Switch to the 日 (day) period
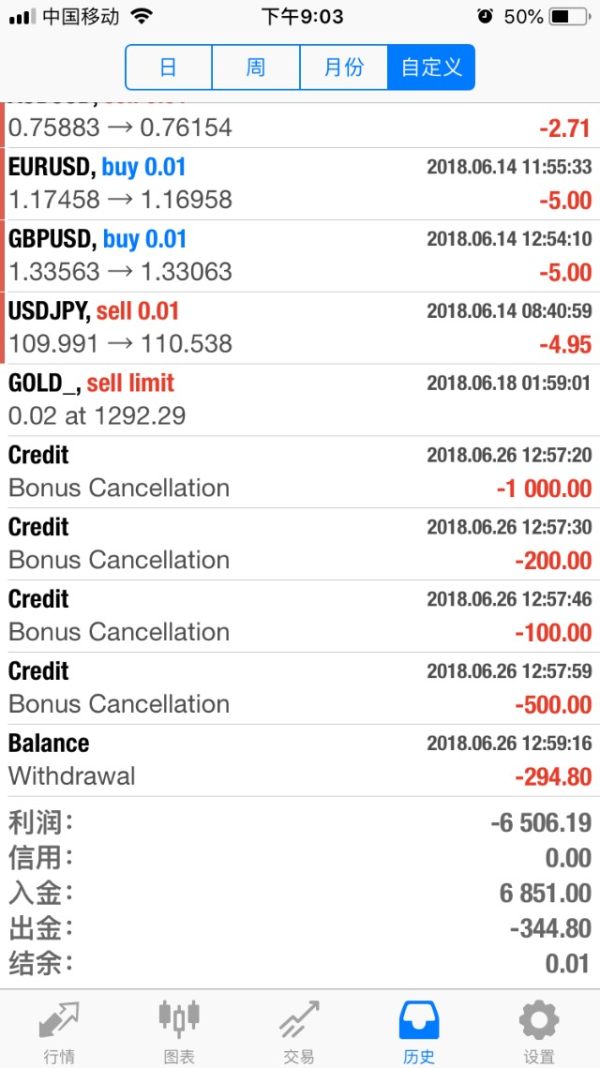Image resolution: width=600 pixels, height=1068 pixels. pyautogui.click(x=168, y=67)
